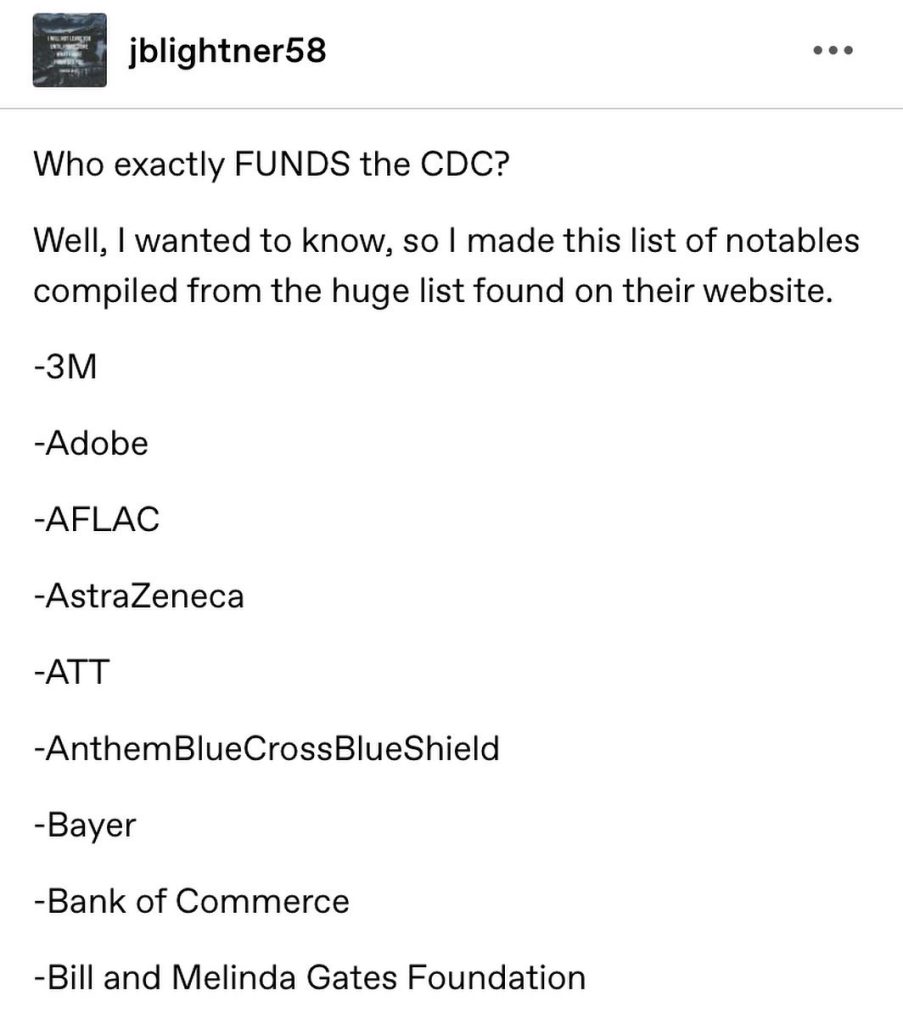Open the jblightner58 username link
Image resolution: width=903 pixels, height=1024 pixels.
(227, 50)
